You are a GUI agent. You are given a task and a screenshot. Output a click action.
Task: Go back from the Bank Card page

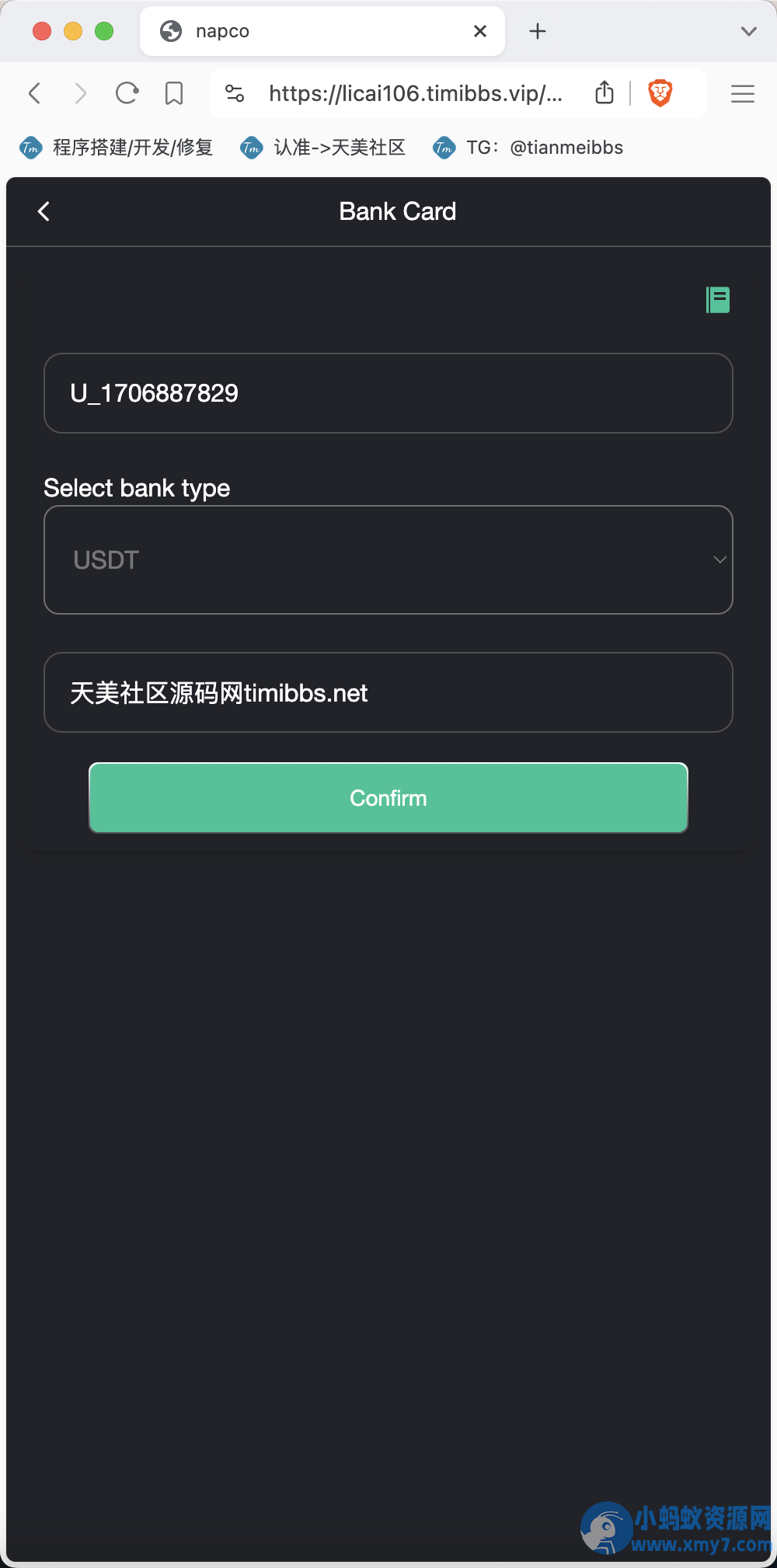tap(44, 211)
